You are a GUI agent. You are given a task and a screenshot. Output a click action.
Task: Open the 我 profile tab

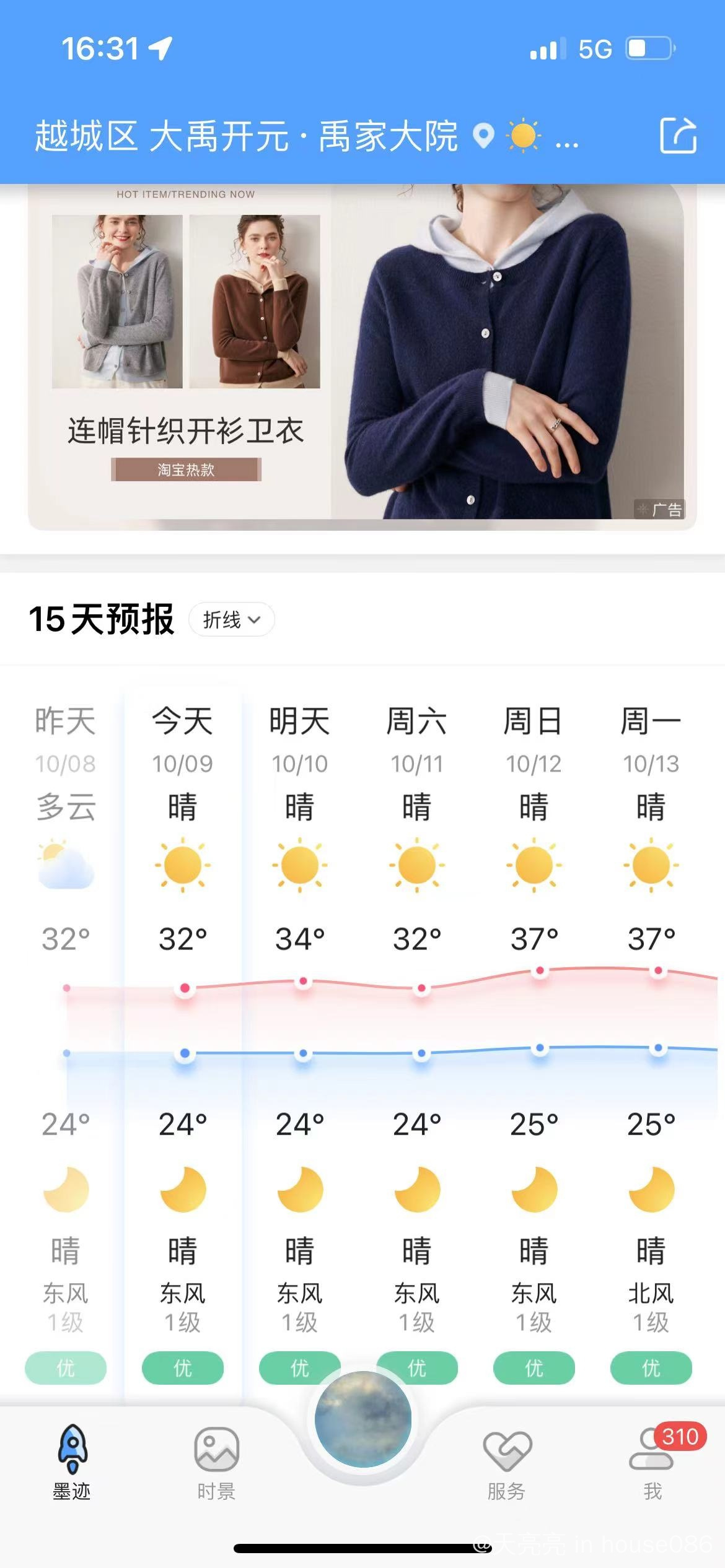tap(652, 1463)
